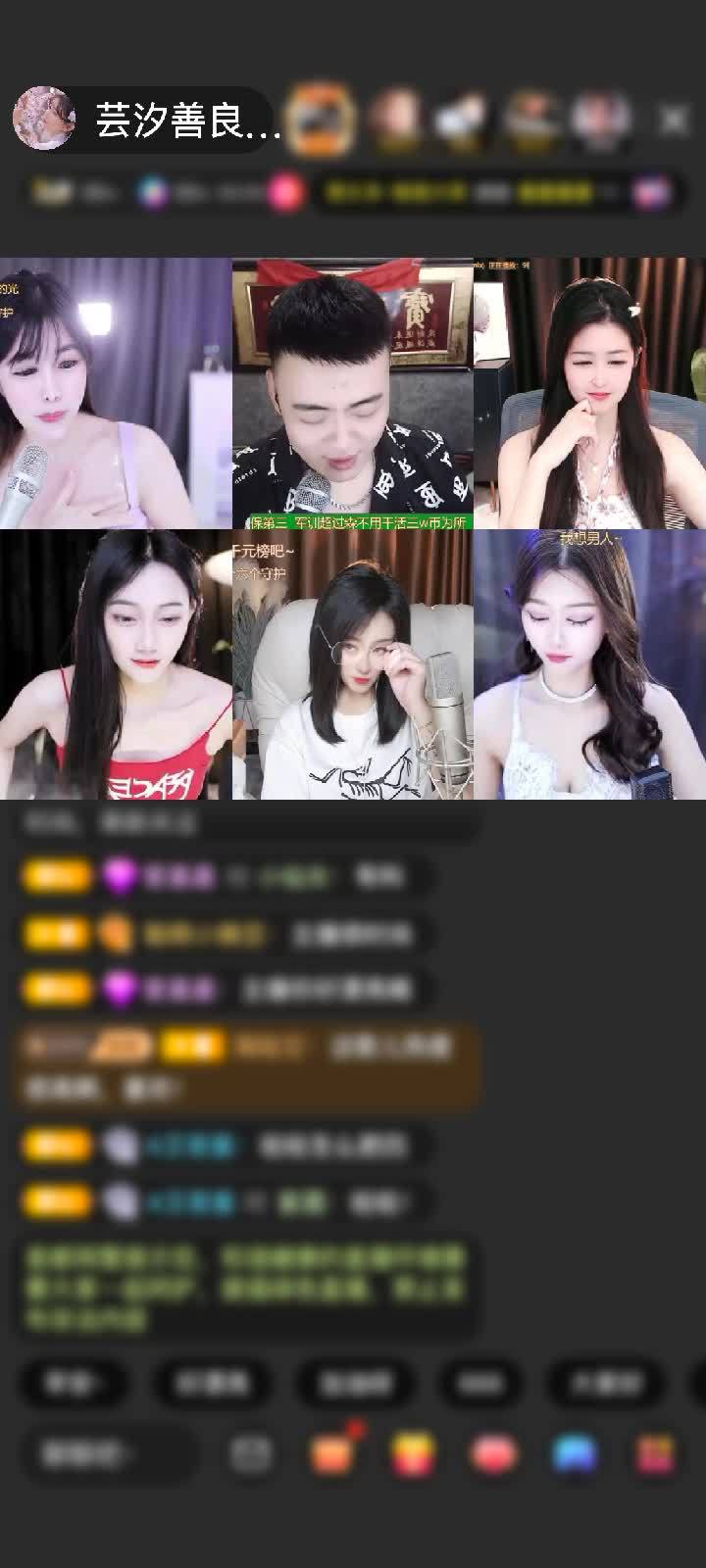Select the guest tile captioned 我想男人~
706x1568 pixels.
click(589, 664)
